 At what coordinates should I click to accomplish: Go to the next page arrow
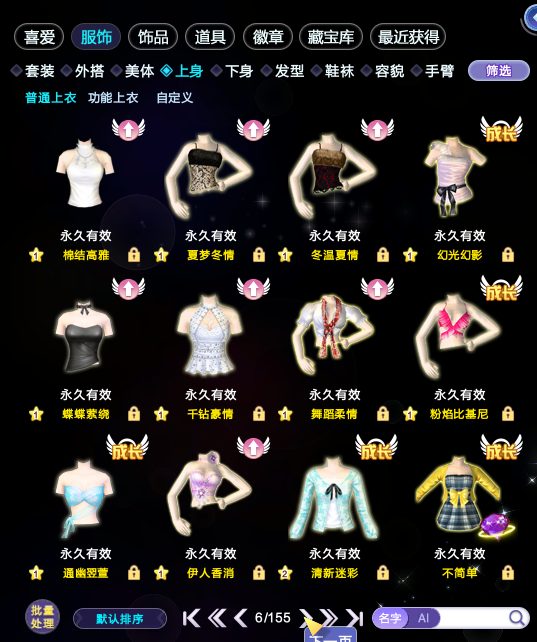pyautogui.click(x=306, y=618)
